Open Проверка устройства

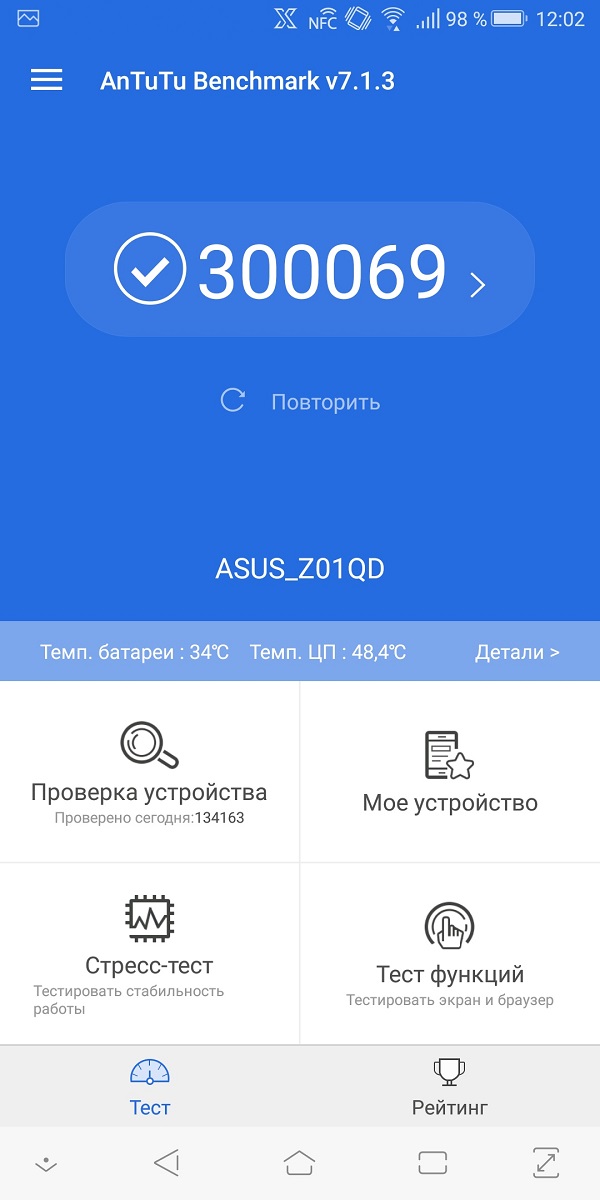[x=149, y=772]
